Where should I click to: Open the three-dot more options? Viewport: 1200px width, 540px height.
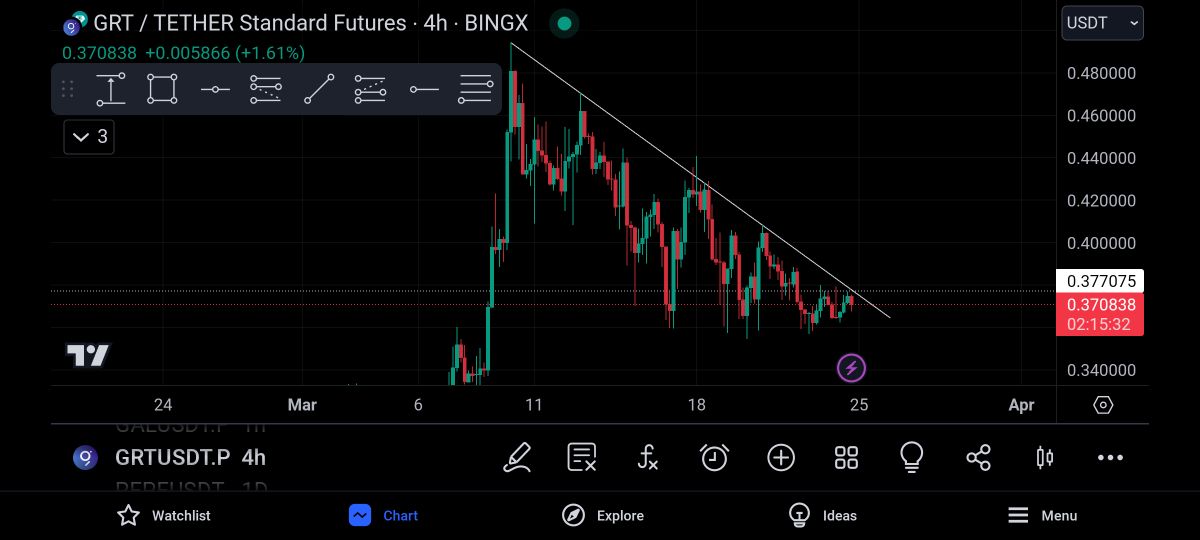tap(1110, 457)
